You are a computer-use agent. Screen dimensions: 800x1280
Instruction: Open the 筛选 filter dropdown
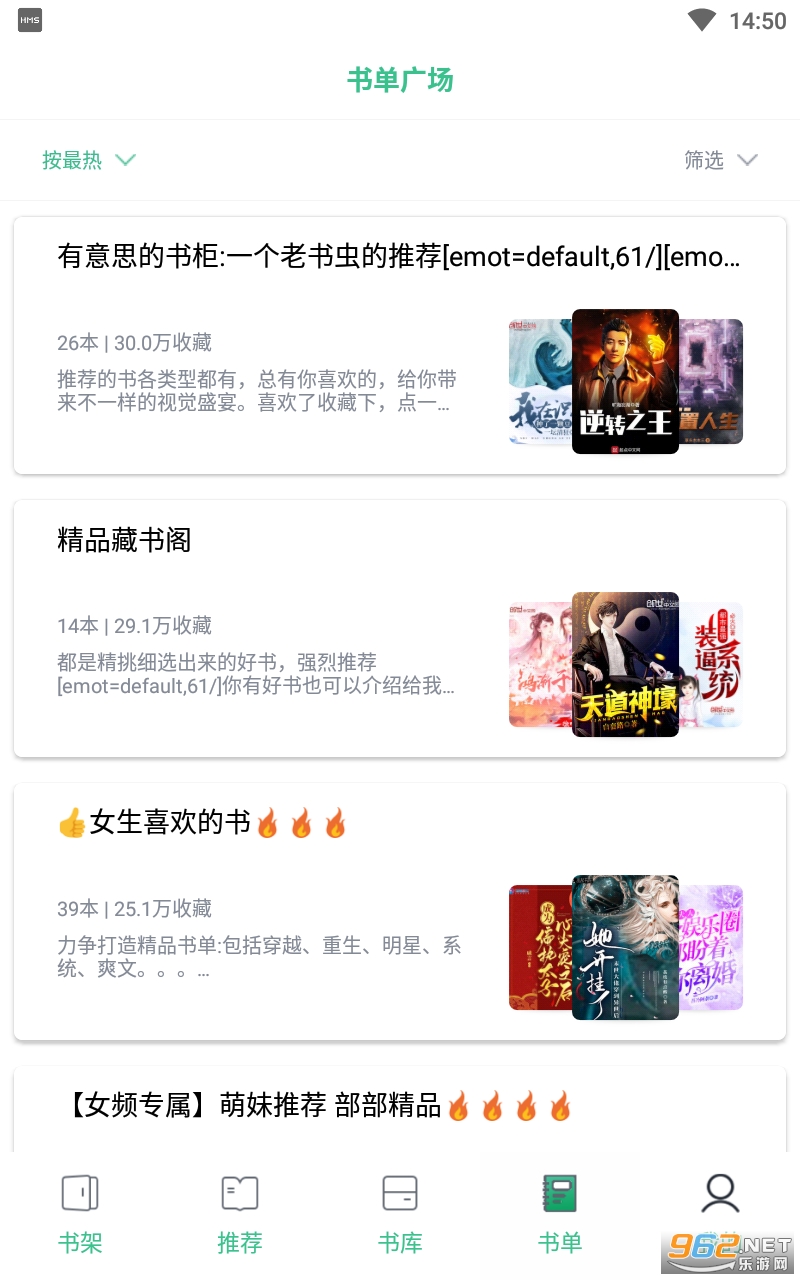click(721, 160)
